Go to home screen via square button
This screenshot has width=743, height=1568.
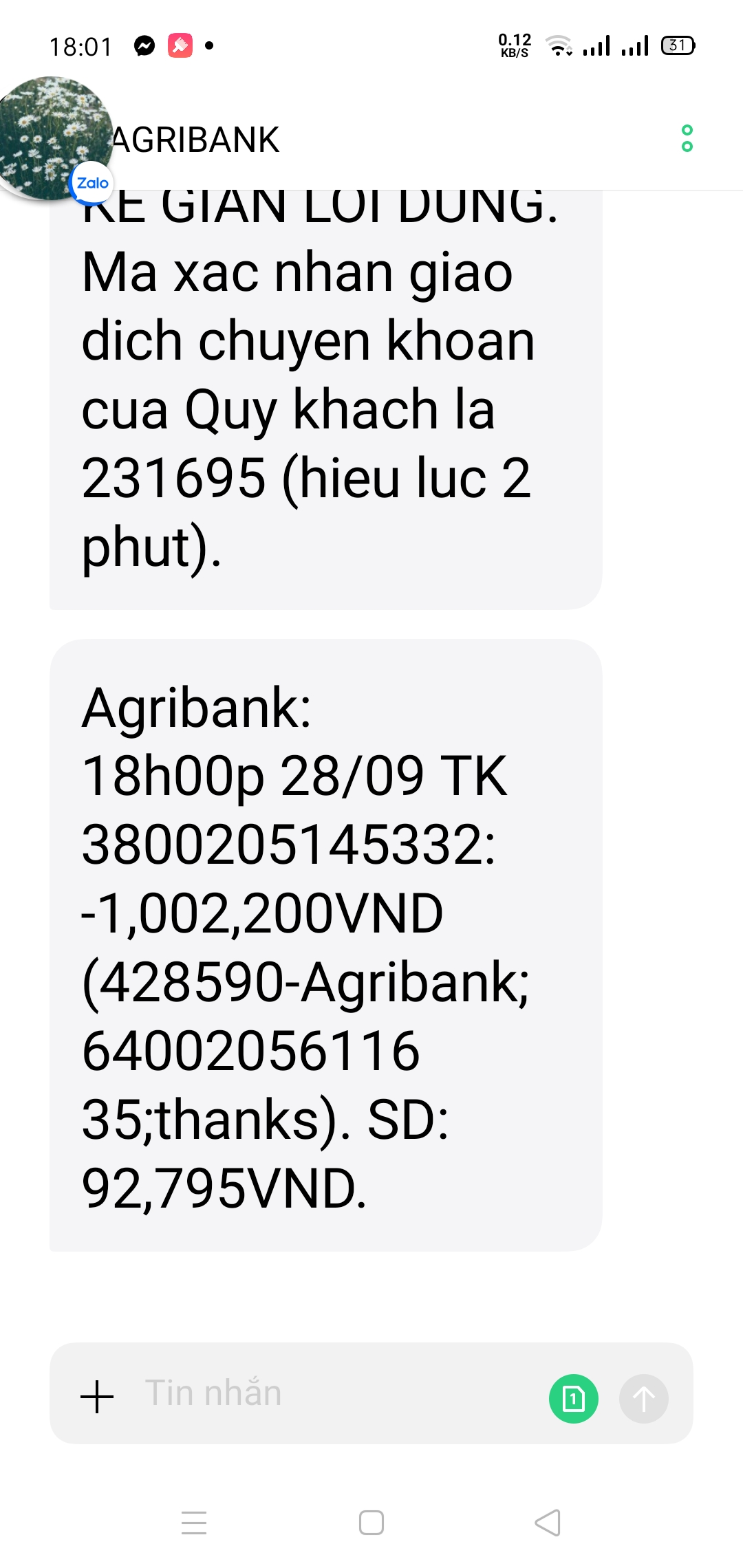coord(371,1523)
